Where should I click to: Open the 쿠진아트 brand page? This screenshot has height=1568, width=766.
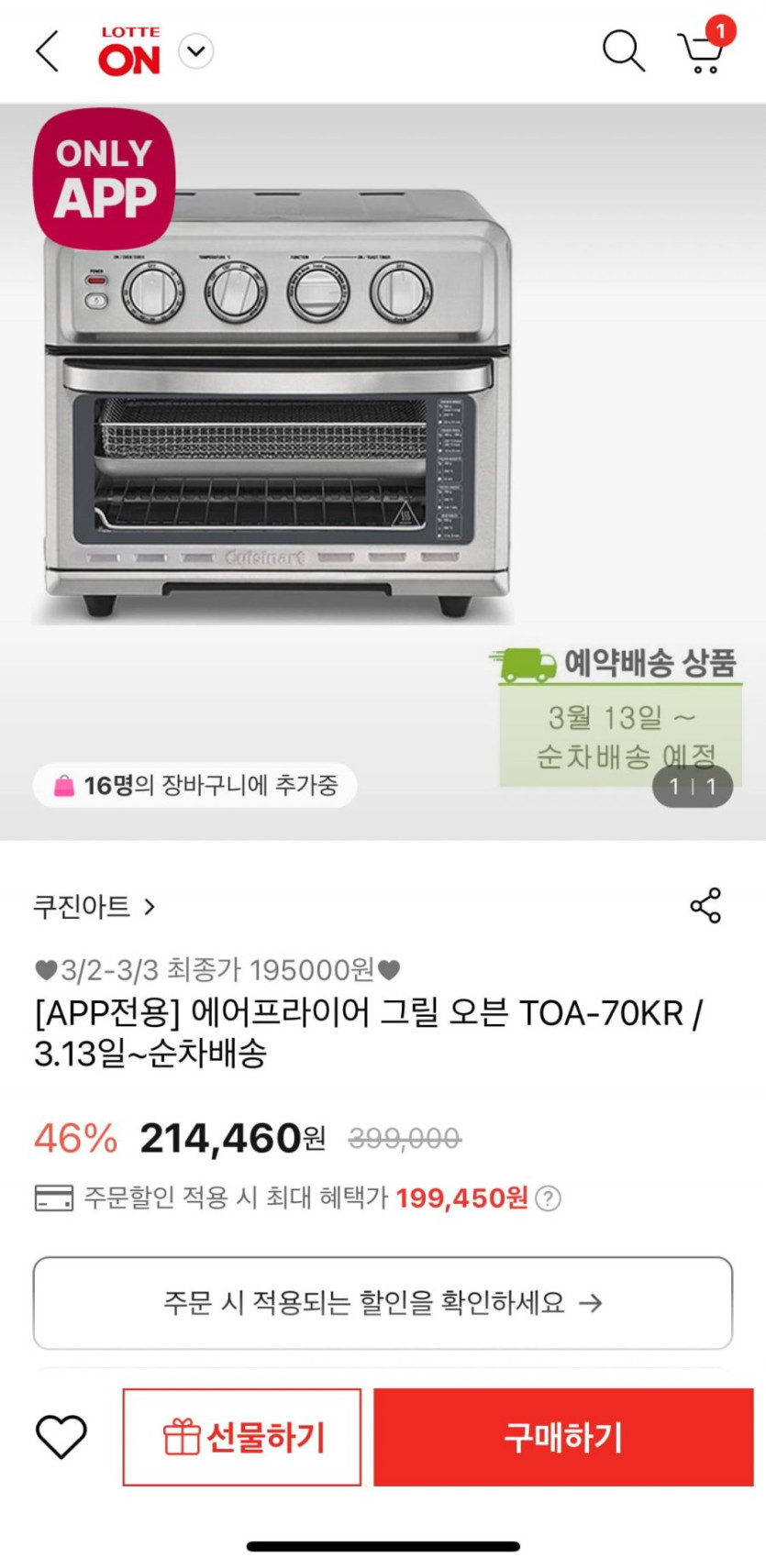[x=94, y=907]
